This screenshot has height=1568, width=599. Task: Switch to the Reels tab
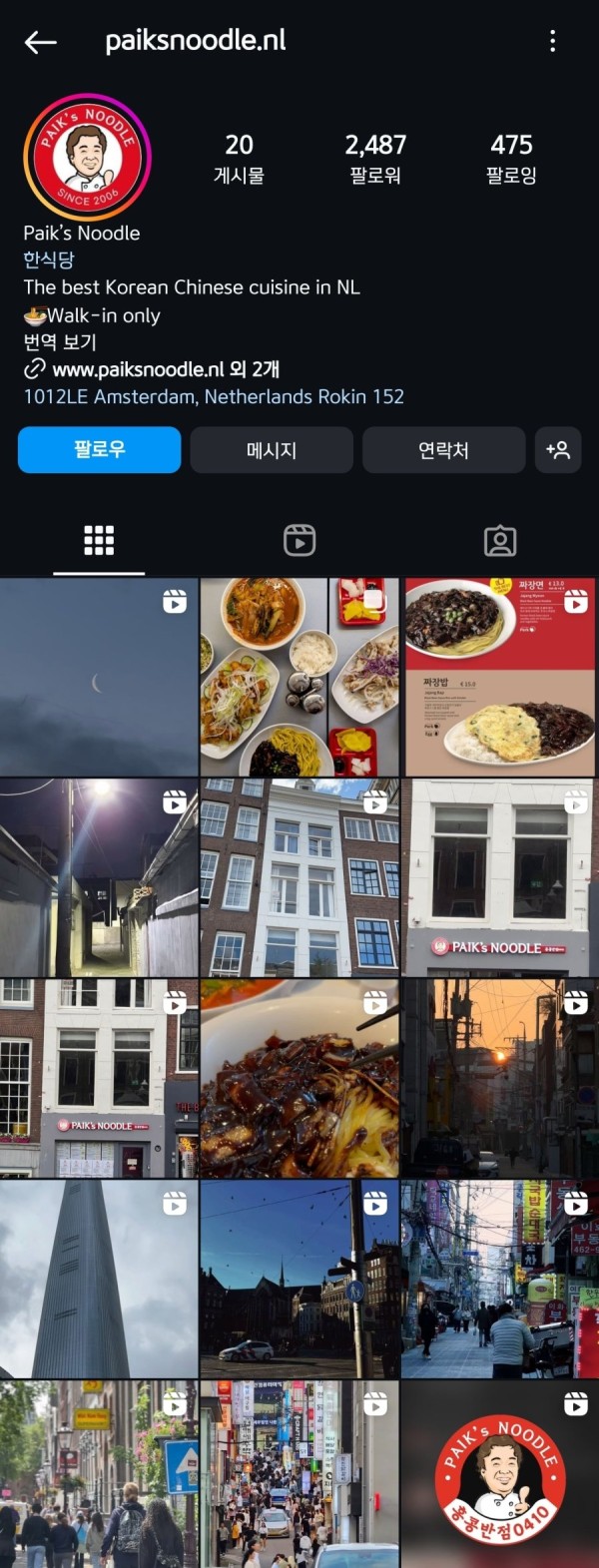click(x=299, y=540)
